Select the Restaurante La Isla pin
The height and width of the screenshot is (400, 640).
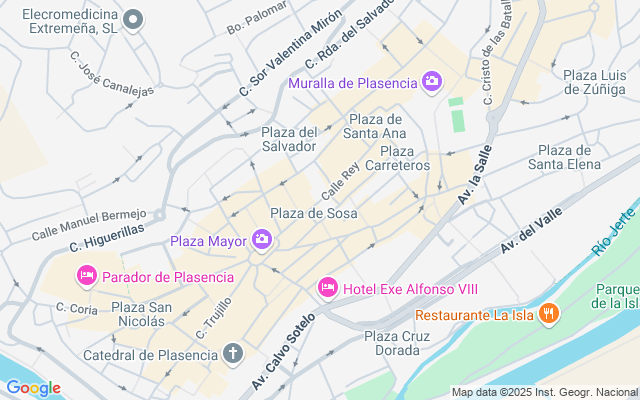(547, 315)
